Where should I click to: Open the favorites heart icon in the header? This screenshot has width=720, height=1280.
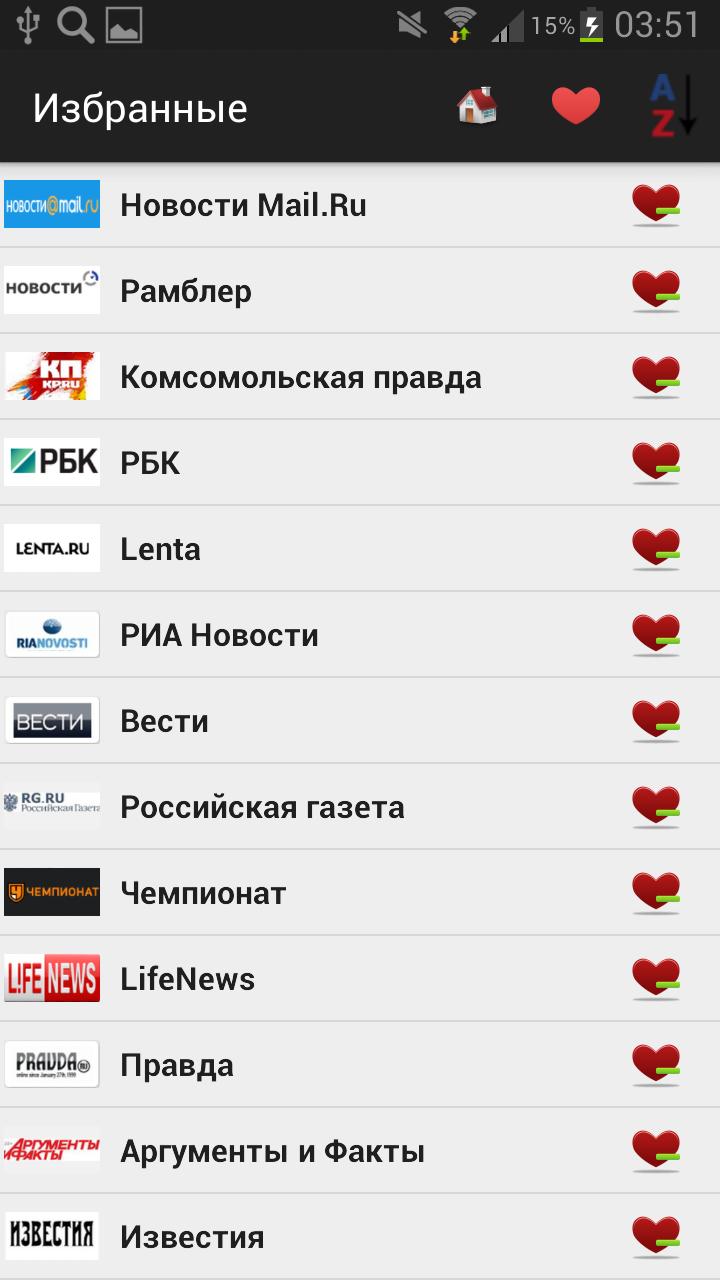point(575,105)
